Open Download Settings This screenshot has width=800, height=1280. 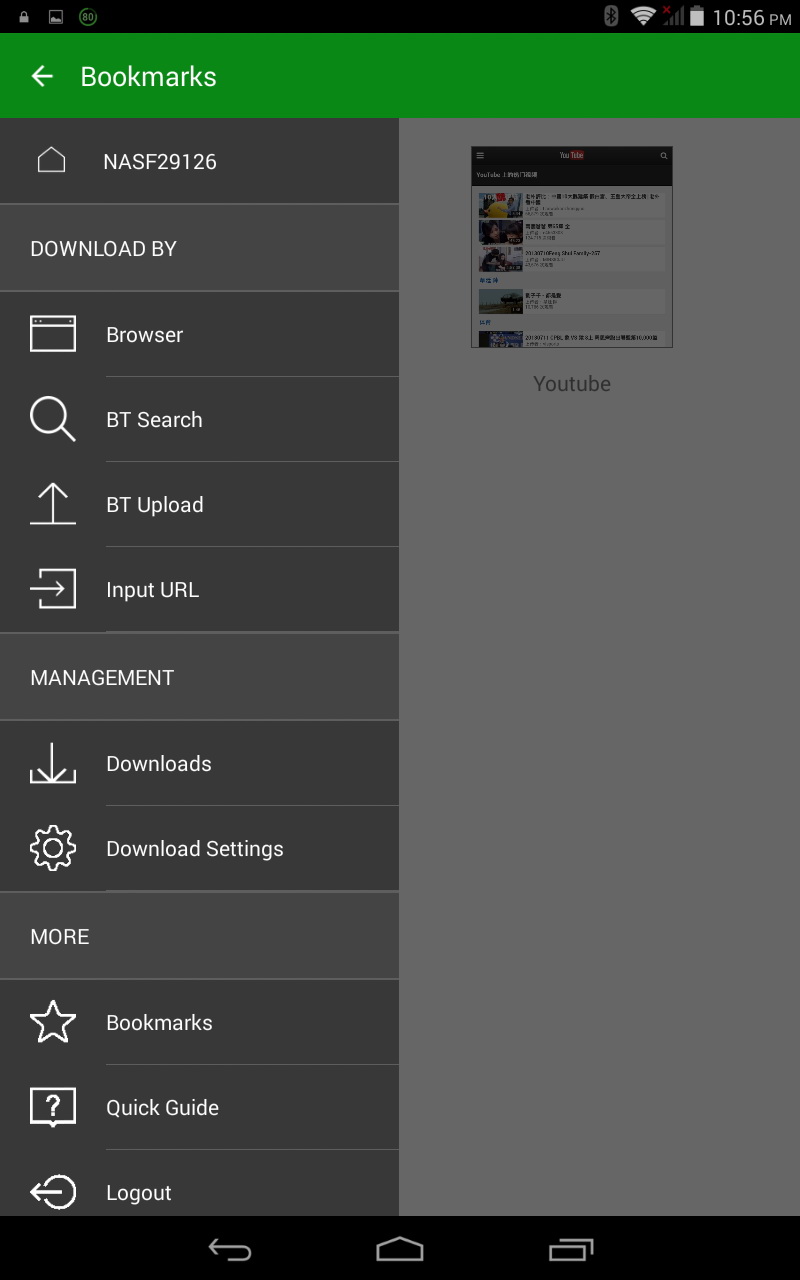[199, 848]
